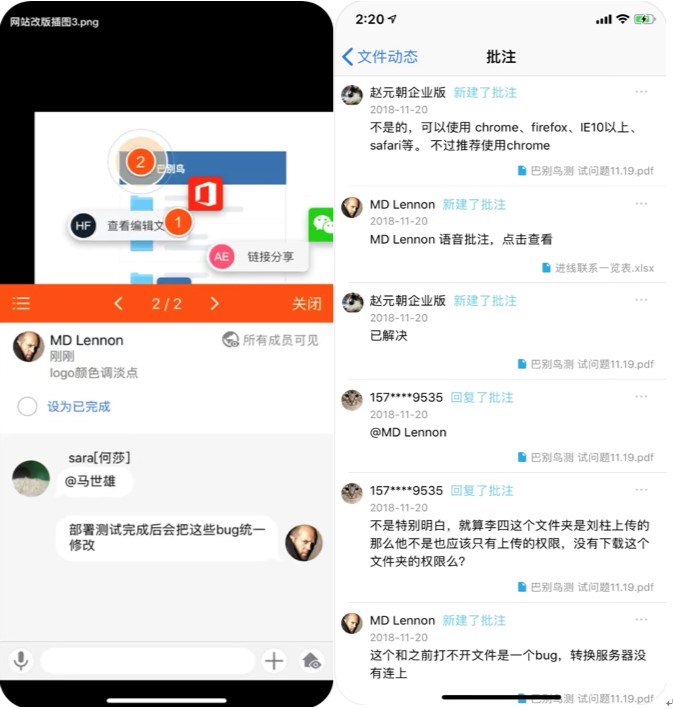Viewport: 673px width, 709px height.
Task: Close the annotation view with 关闭
Action: tap(306, 304)
